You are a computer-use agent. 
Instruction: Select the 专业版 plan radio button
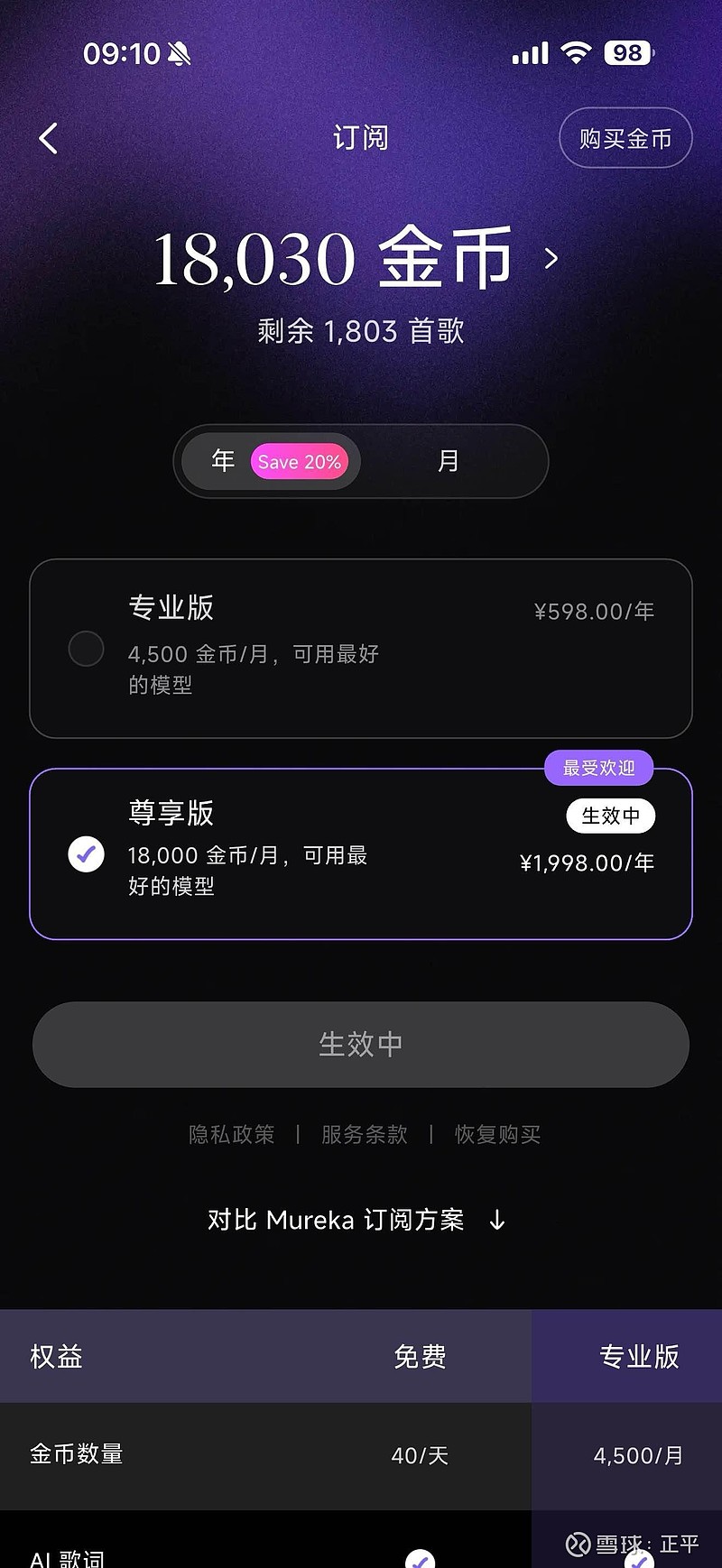(x=86, y=649)
